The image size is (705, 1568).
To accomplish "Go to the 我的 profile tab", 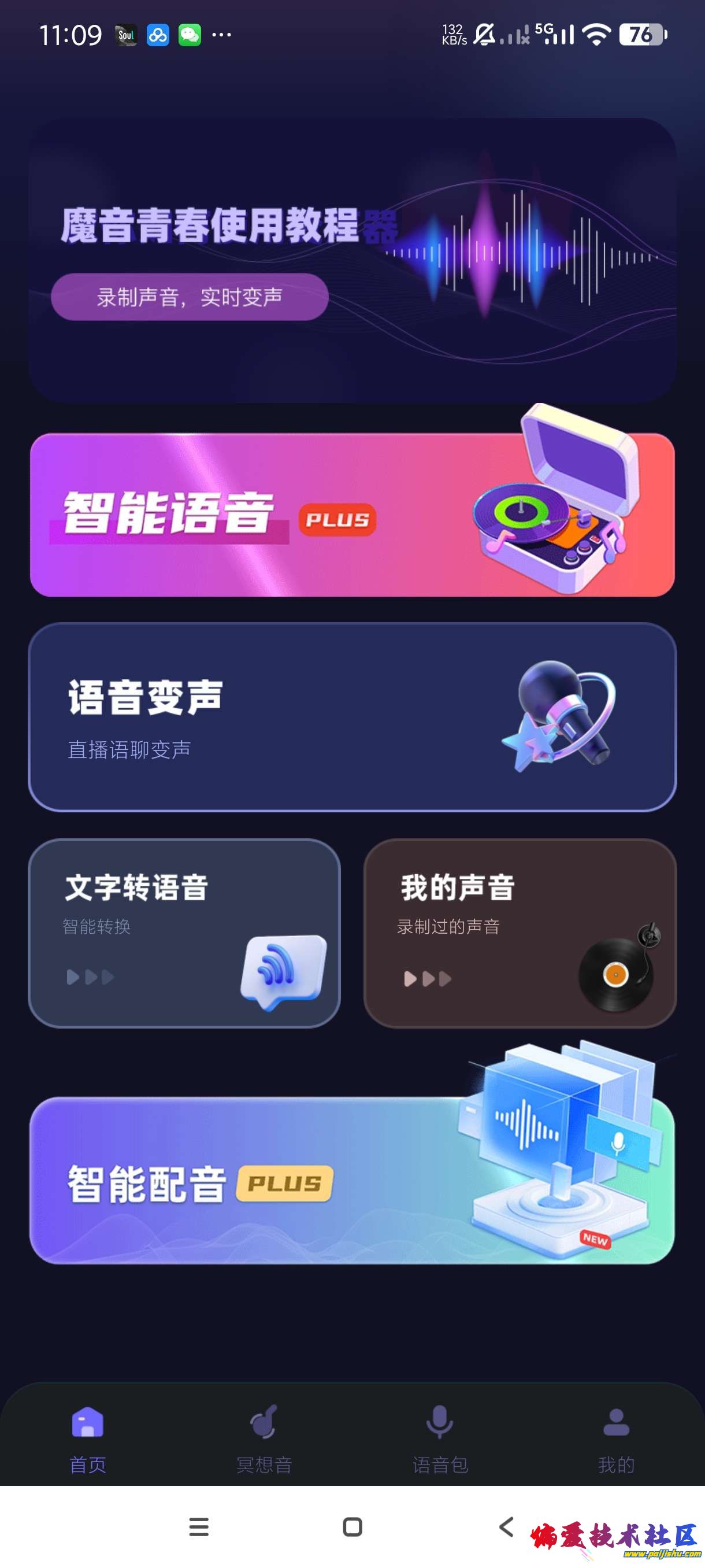I will (616, 1439).
